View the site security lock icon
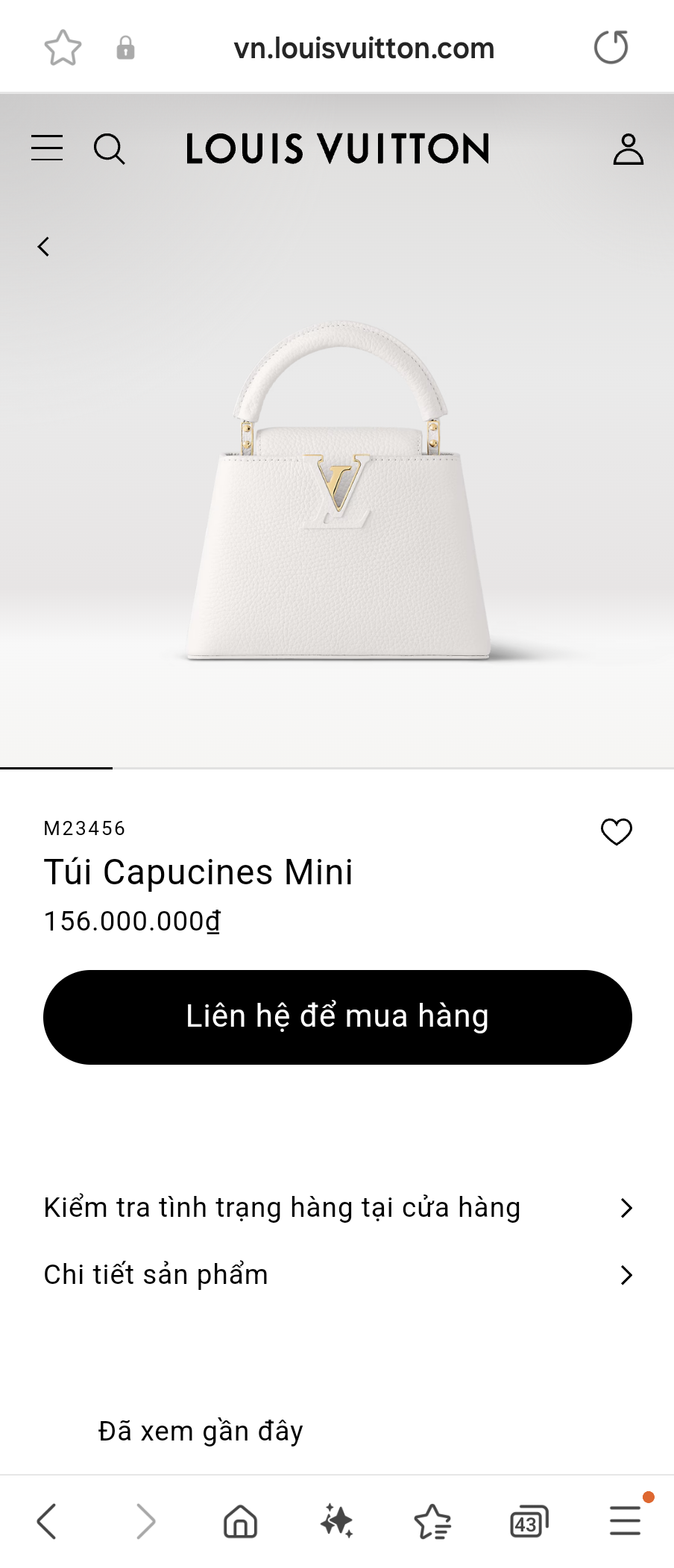The width and height of the screenshot is (674, 1568). pyautogui.click(x=125, y=47)
